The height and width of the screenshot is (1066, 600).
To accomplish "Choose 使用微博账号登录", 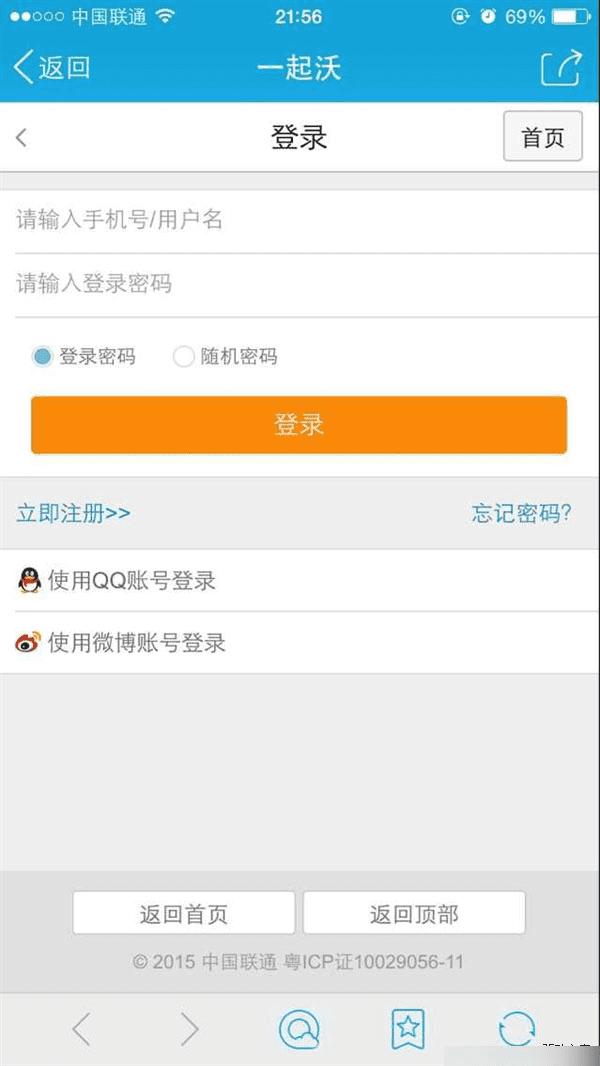I will [135, 642].
